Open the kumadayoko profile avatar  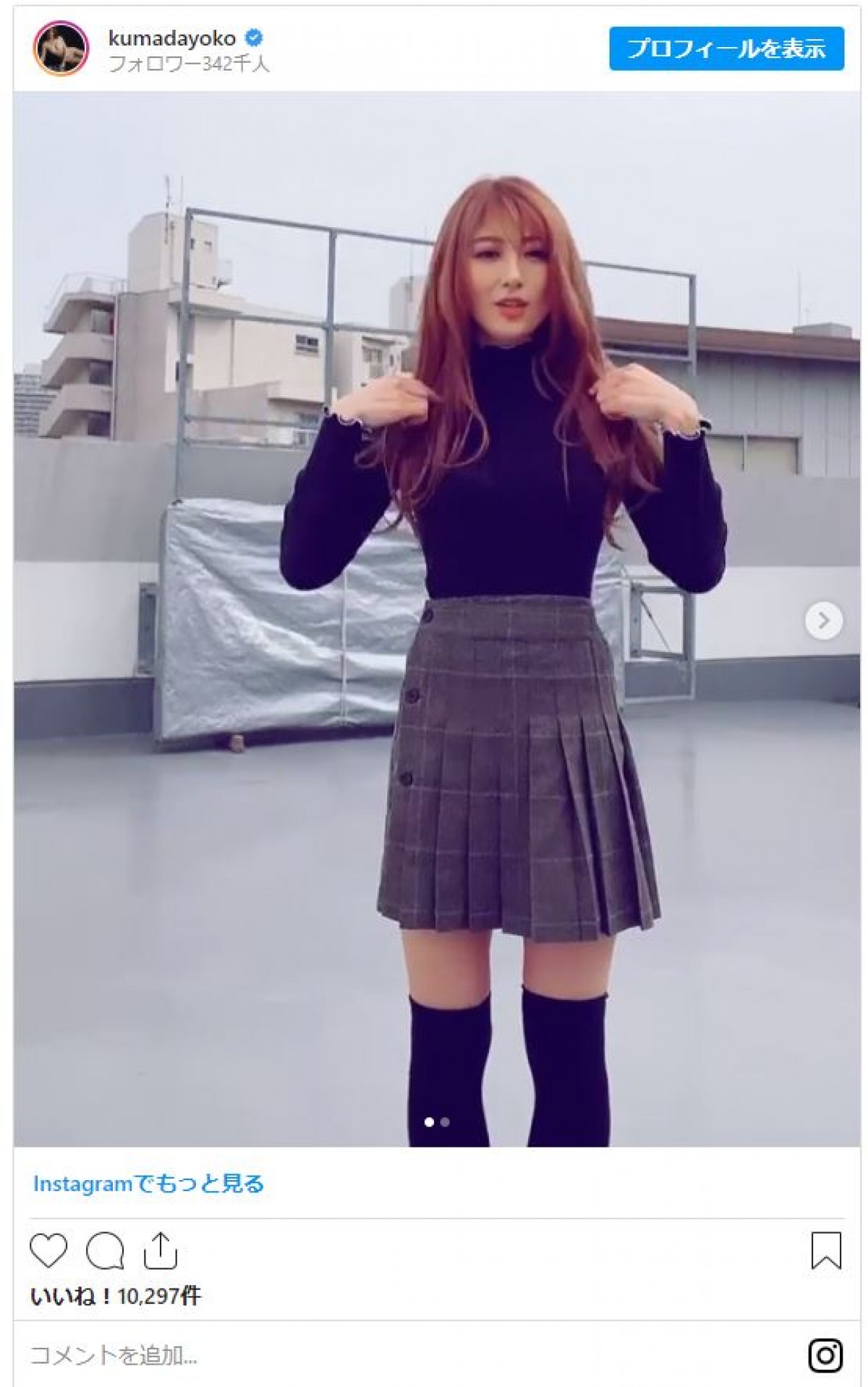pyautogui.click(x=61, y=48)
